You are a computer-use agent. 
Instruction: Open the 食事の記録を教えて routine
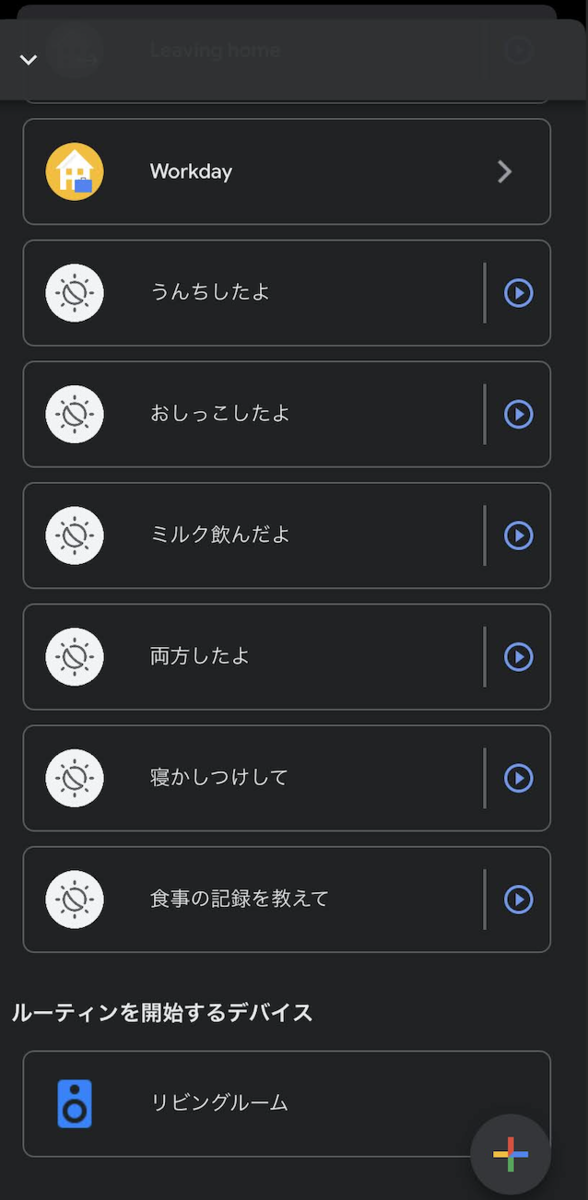(x=253, y=900)
